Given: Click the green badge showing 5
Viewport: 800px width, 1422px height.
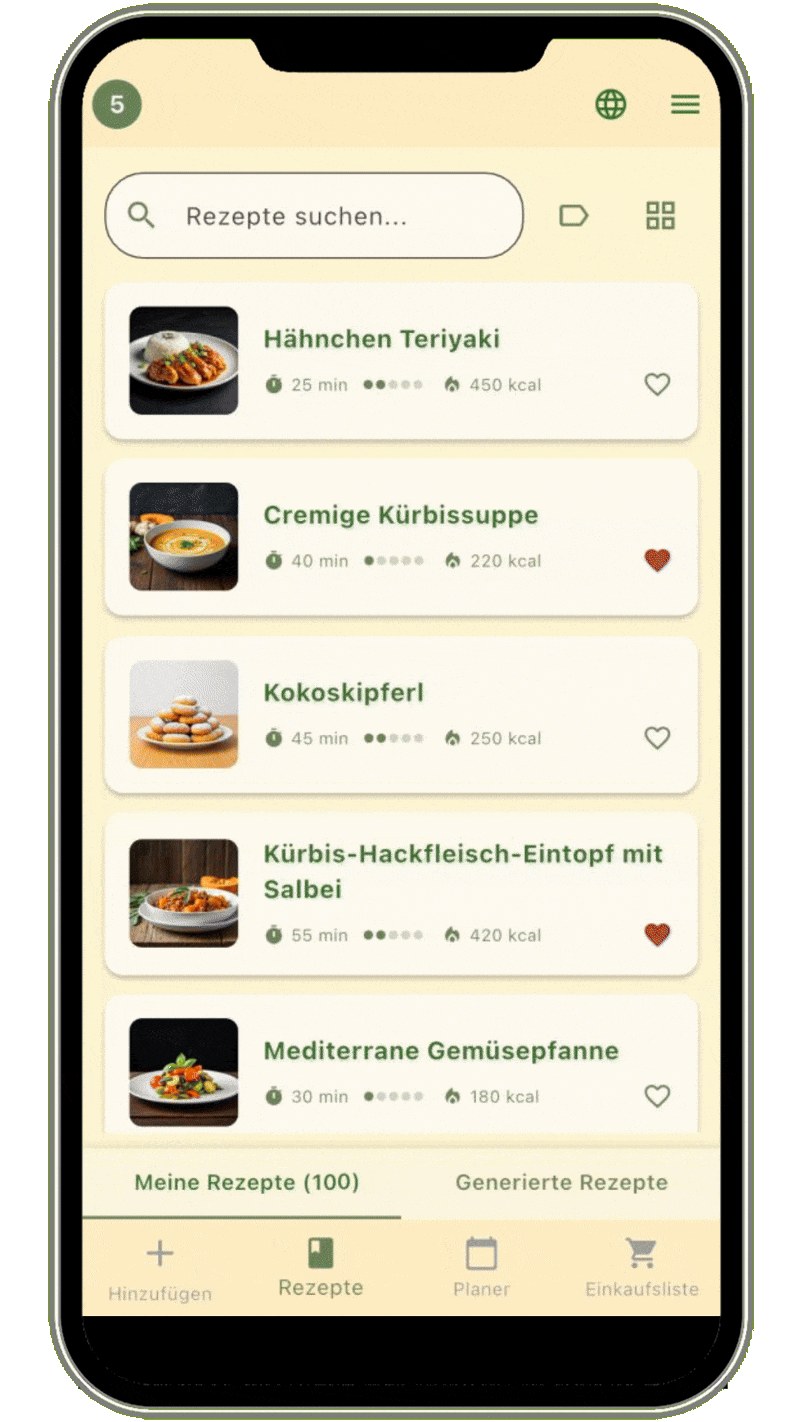Looking at the screenshot, I should tap(117, 104).
